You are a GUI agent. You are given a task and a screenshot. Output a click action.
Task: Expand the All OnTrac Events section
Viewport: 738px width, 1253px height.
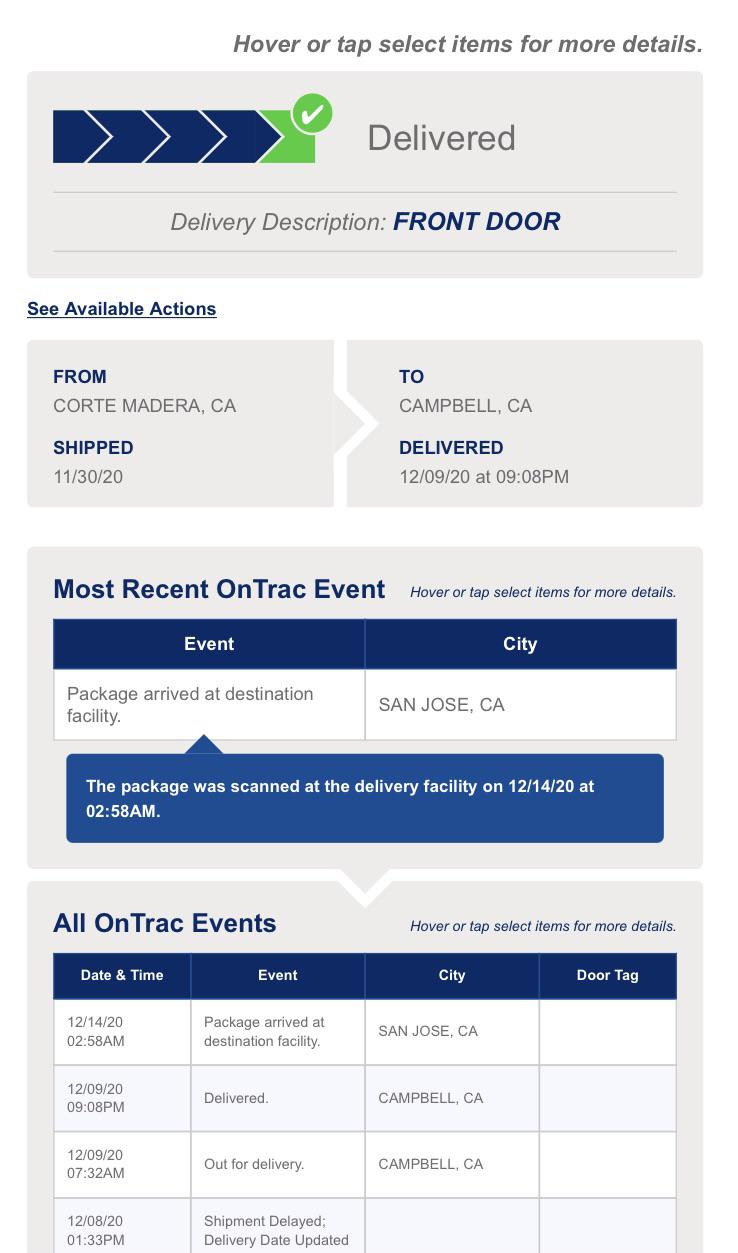tap(165, 923)
